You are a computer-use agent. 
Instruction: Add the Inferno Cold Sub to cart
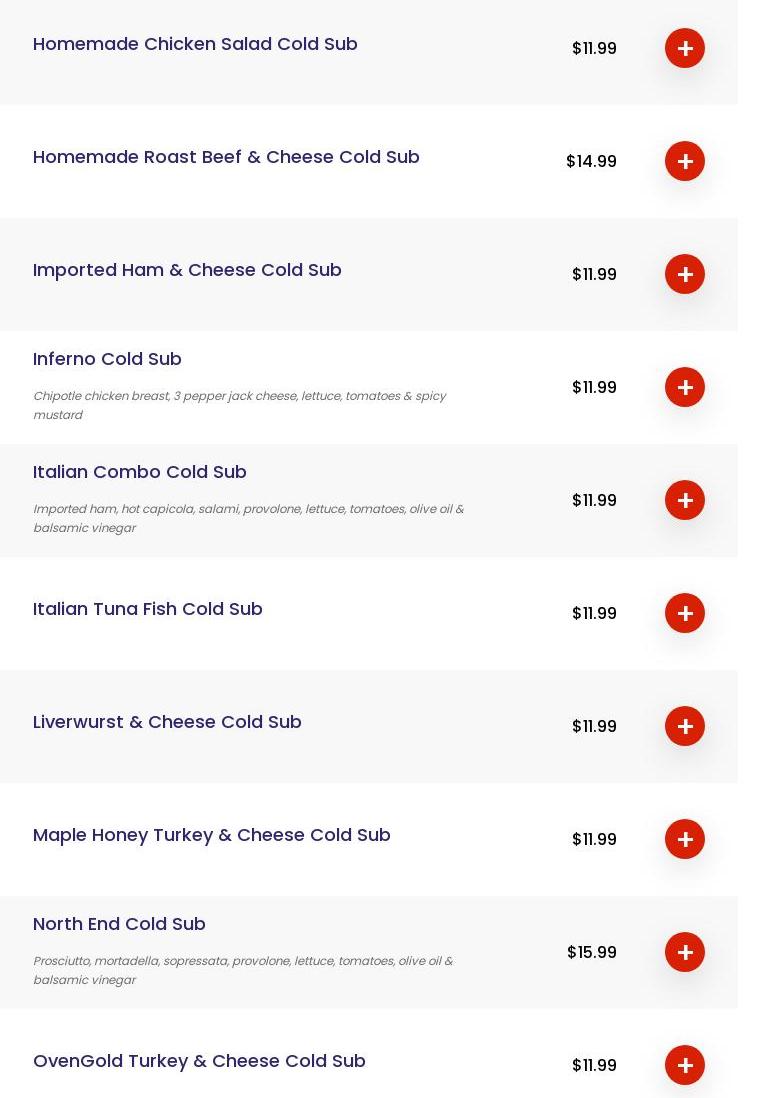pos(685,387)
